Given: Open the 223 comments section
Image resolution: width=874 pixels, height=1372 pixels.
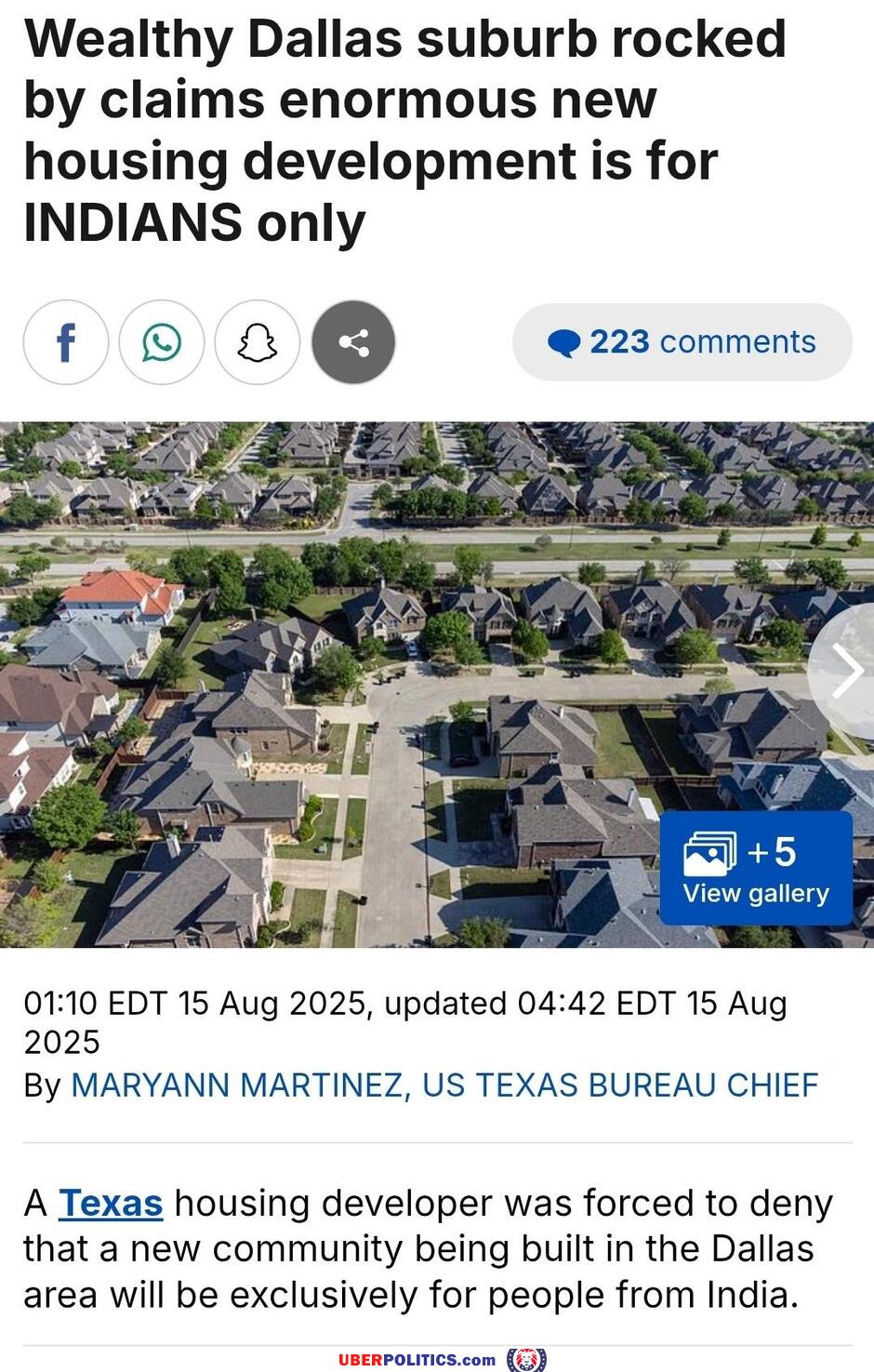Looking at the screenshot, I should click(x=682, y=342).
